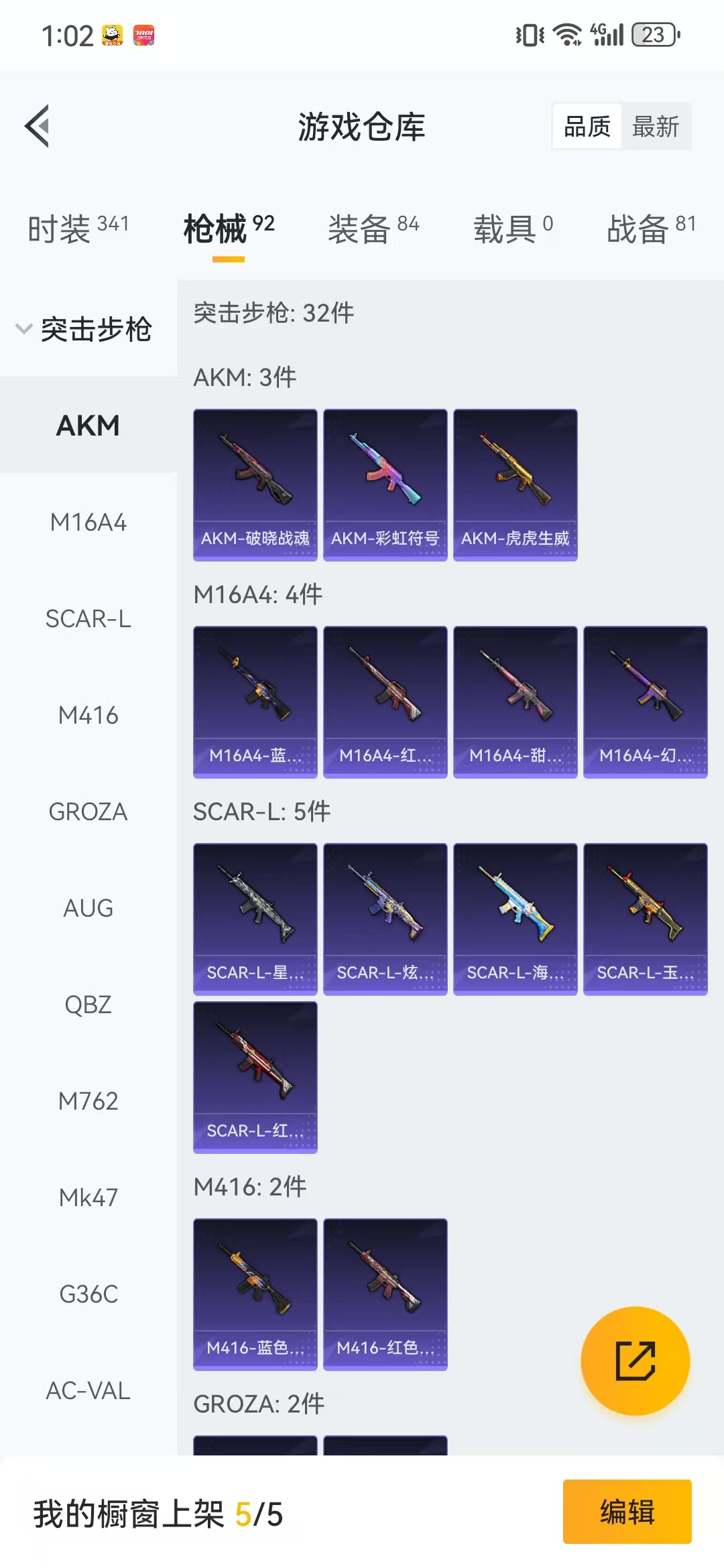The height and width of the screenshot is (1568, 724).
Task: Choose AC-VAL from the sidebar
Action: [88, 1390]
